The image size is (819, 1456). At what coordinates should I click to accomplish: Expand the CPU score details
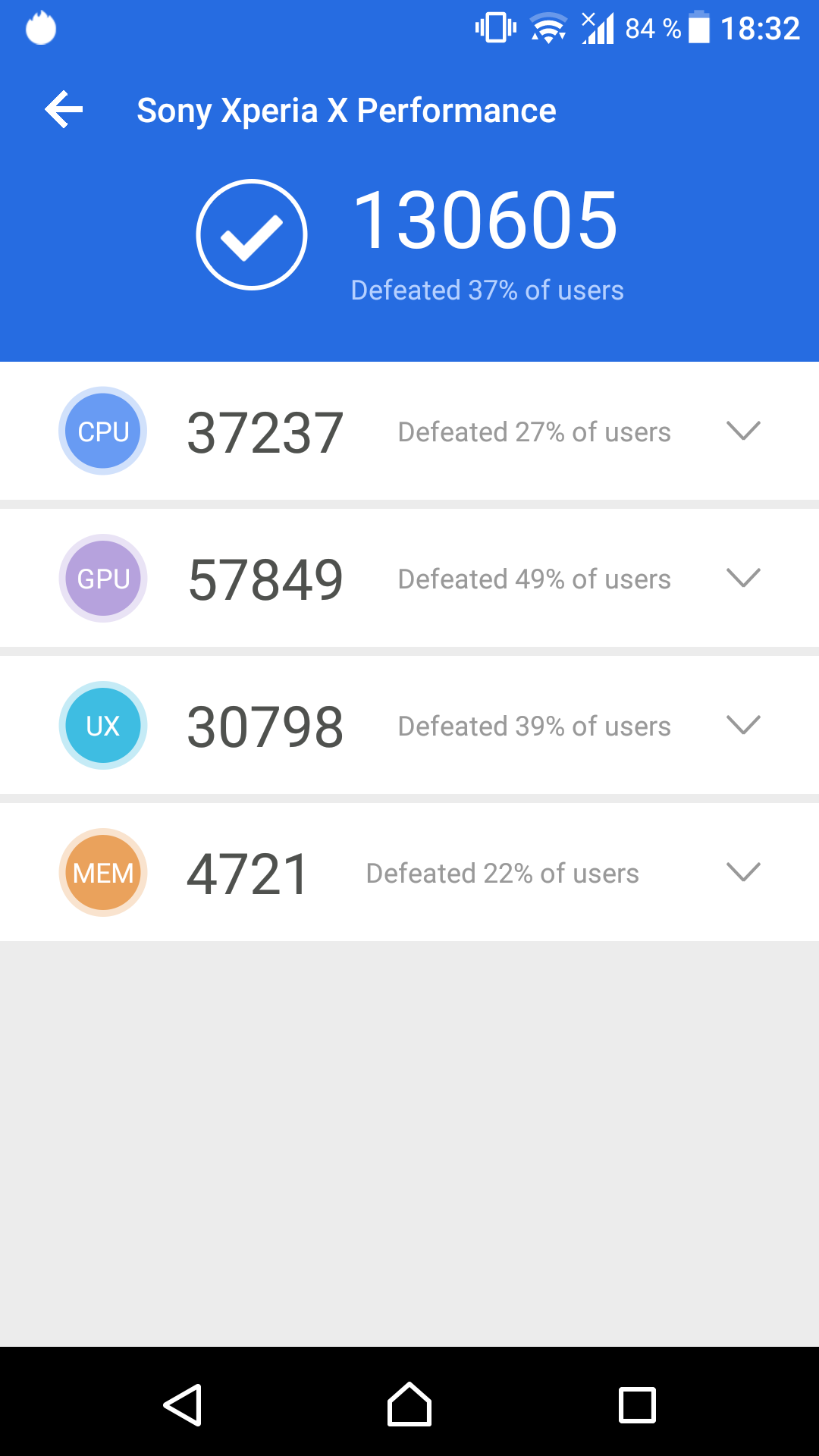point(742,431)
